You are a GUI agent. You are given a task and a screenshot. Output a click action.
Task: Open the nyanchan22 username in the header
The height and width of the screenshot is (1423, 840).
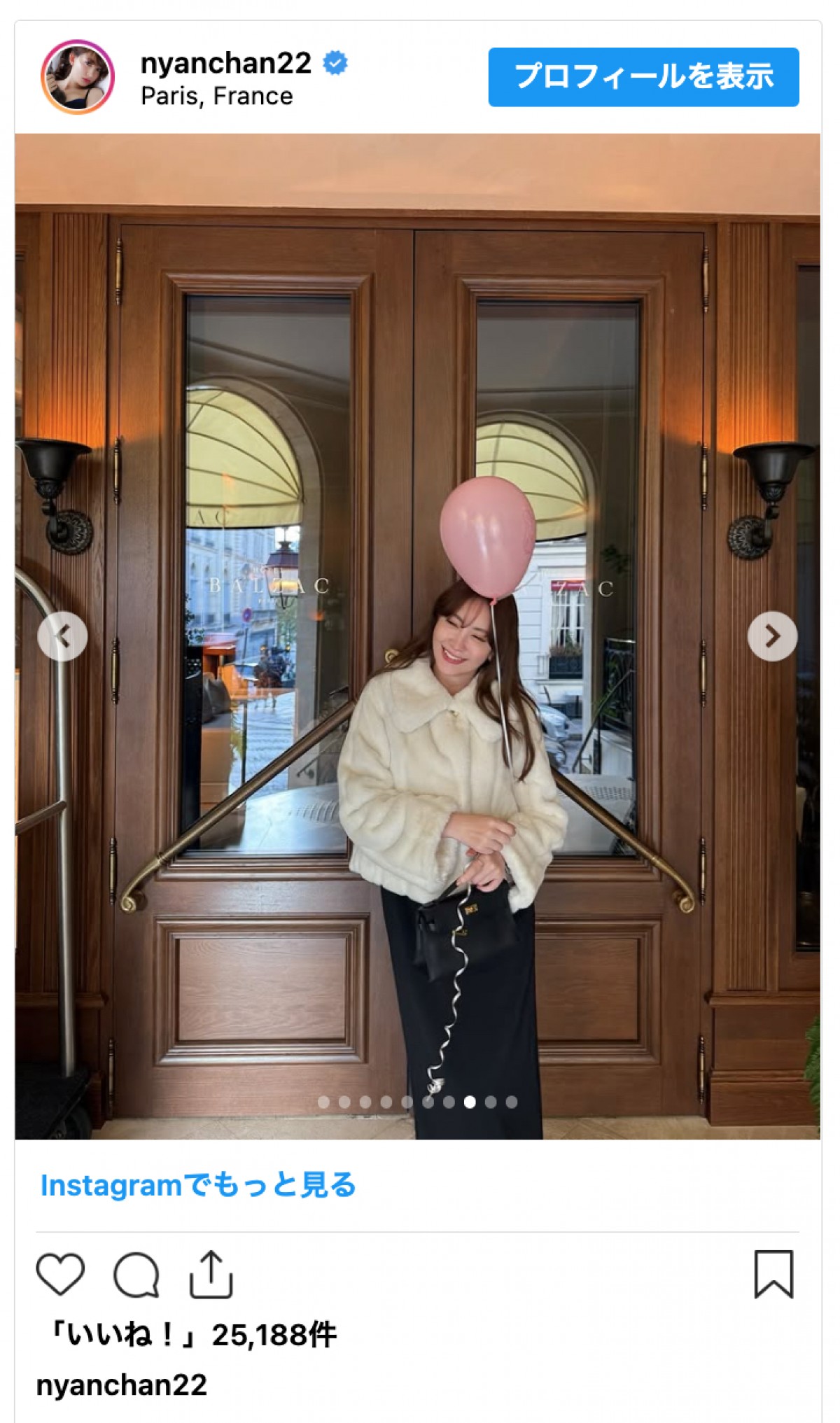pos(225,63)
